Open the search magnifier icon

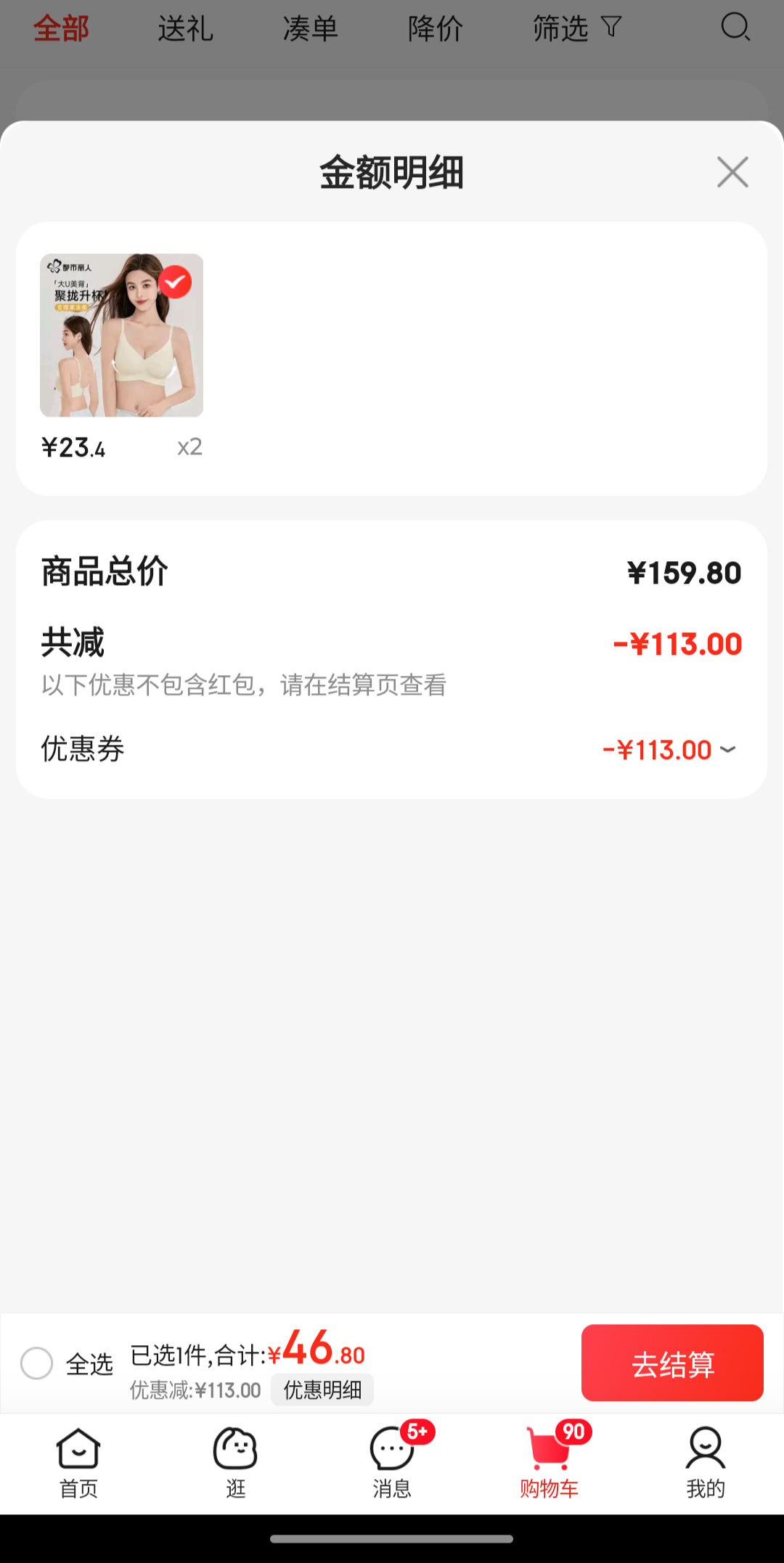tap(735, 28)
